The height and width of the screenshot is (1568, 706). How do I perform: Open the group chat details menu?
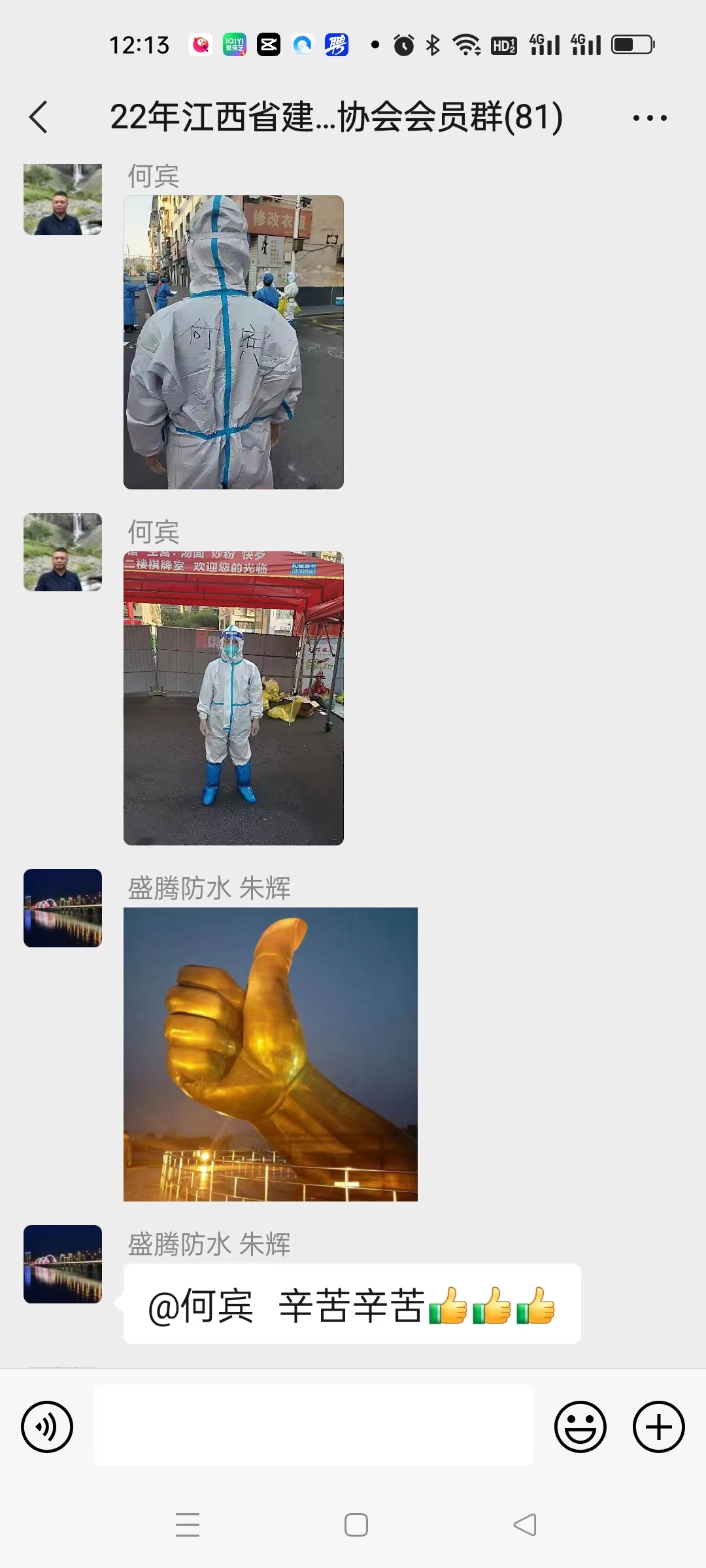(x=650, y=118)
